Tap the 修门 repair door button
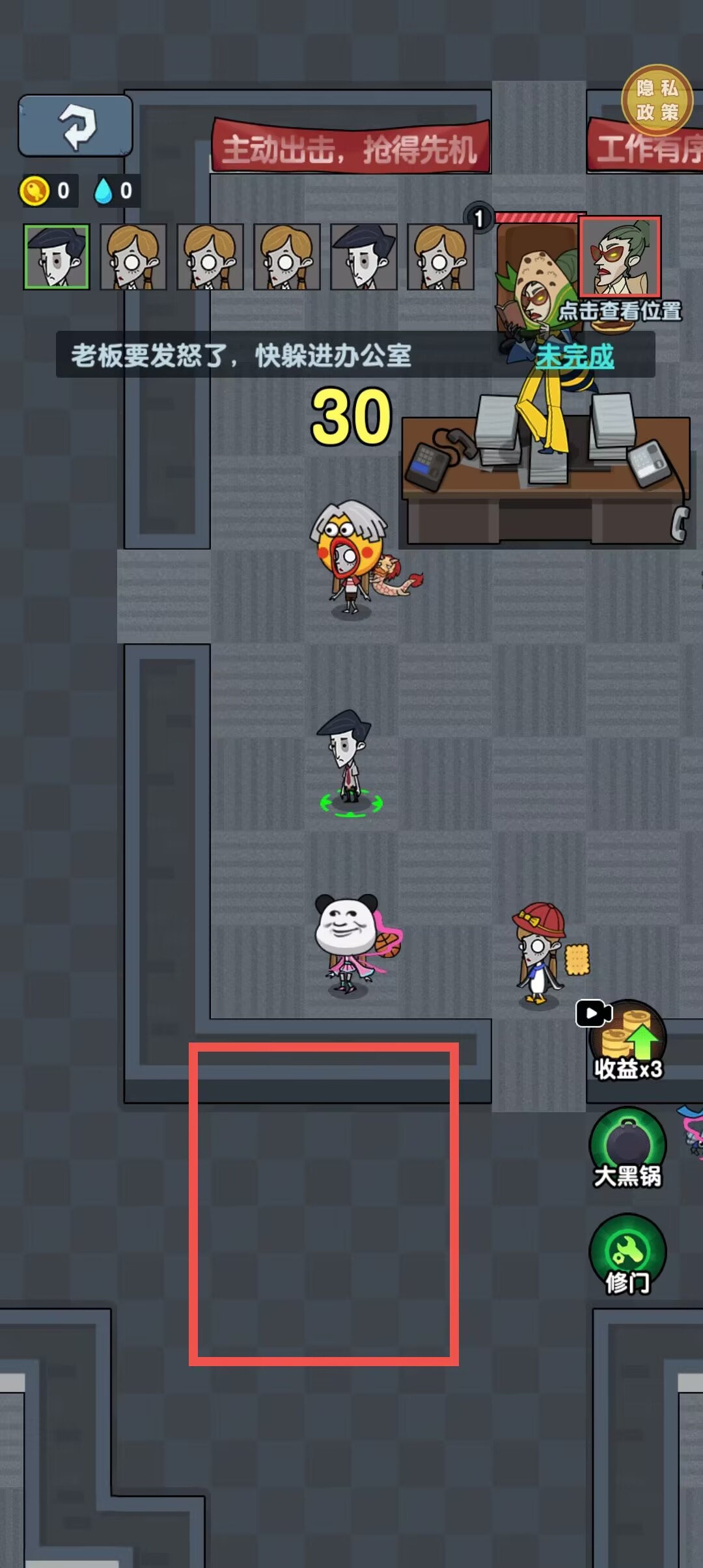Screen dimensions: 703x1568 pos(627,1255)
